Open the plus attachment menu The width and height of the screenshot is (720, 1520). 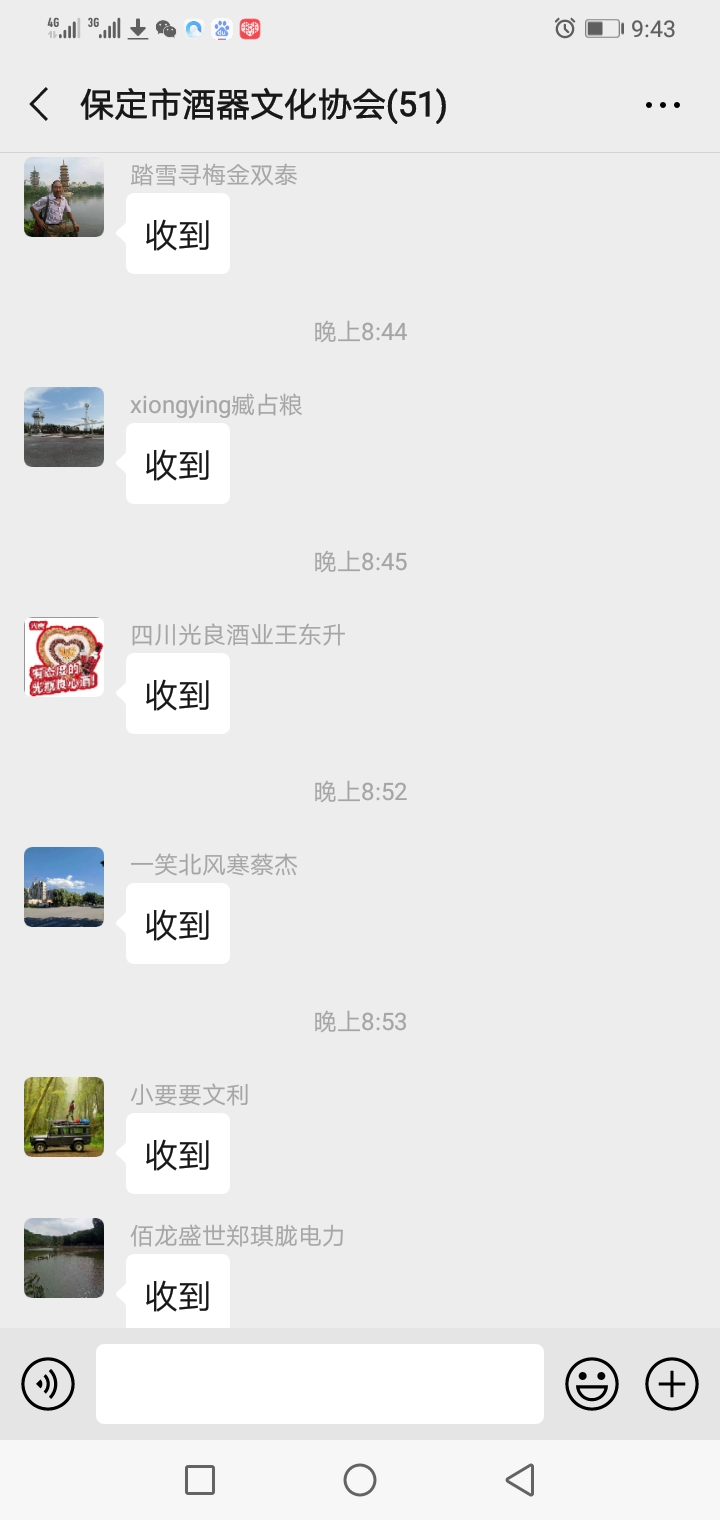672,1384
